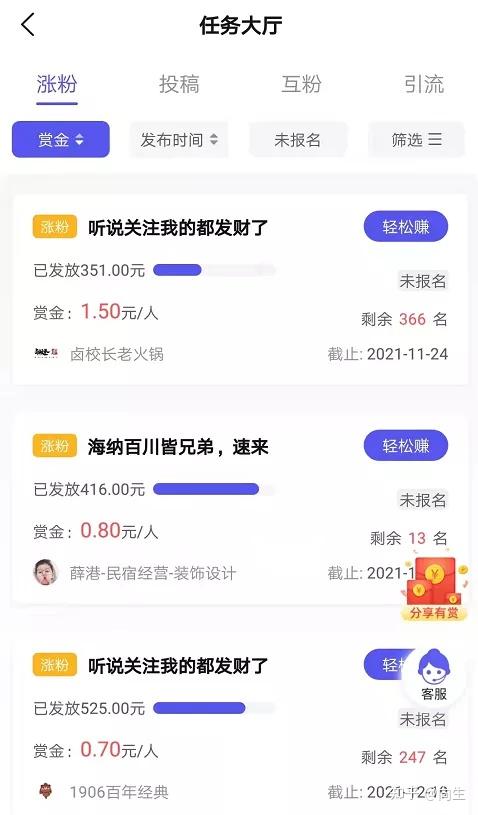The width and height of the screenshot is (478, 815).
Task: Open the 筛选 filter menu
Action: coord(417,139)
